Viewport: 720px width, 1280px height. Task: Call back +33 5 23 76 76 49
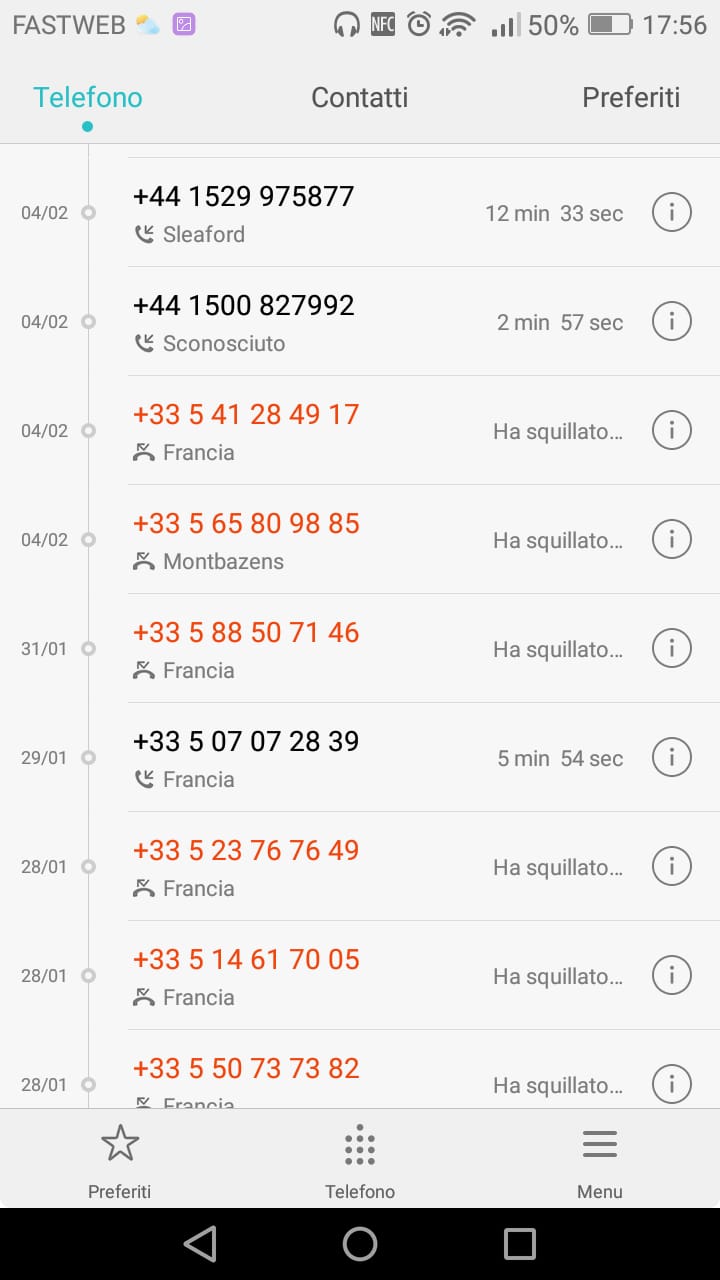point(300,867)
